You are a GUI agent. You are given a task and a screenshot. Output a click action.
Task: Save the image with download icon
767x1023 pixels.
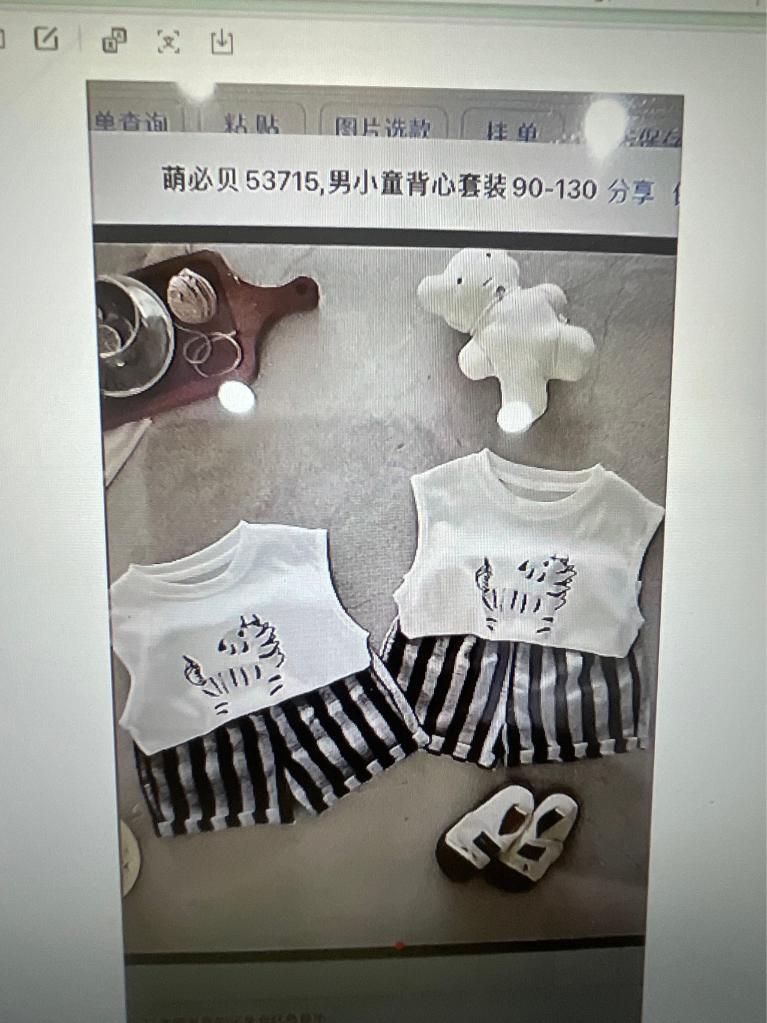click(222, 42)
